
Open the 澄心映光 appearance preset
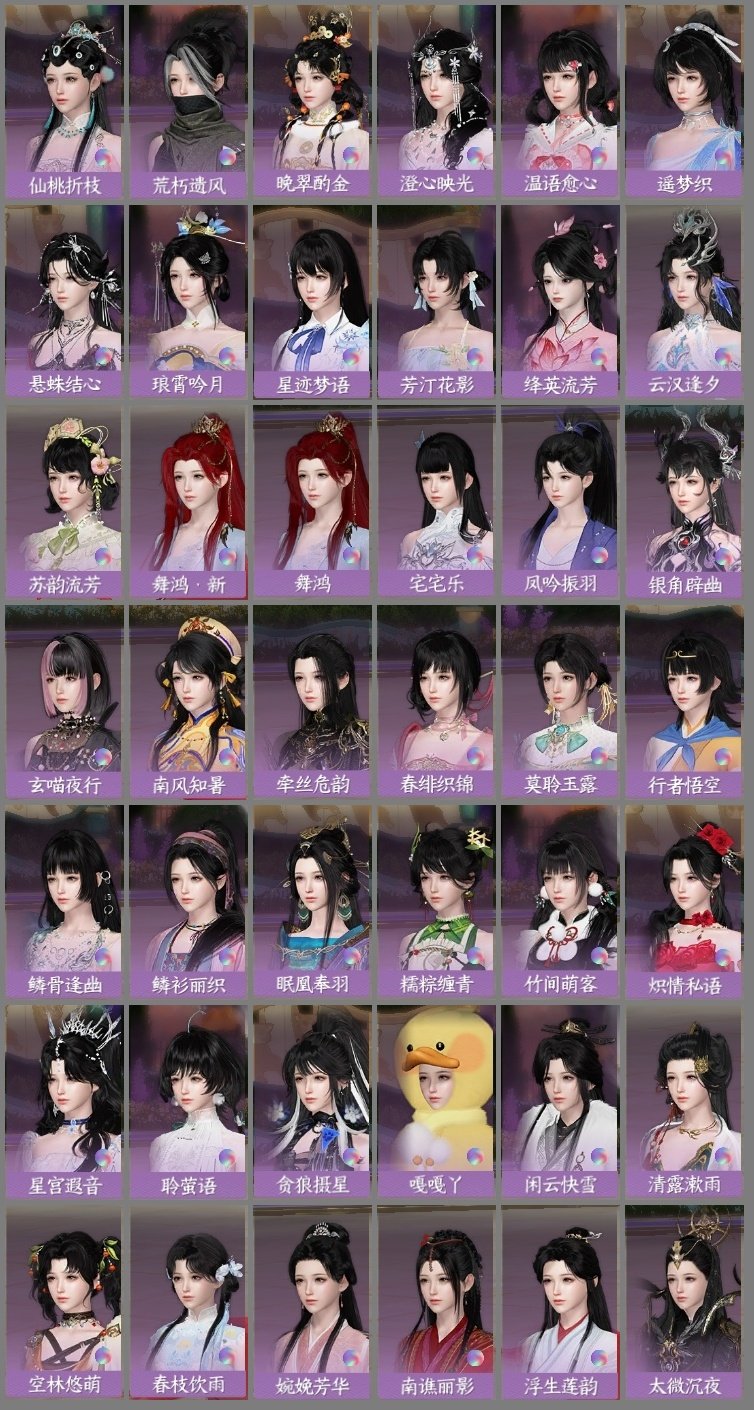[x=436, y=90]
